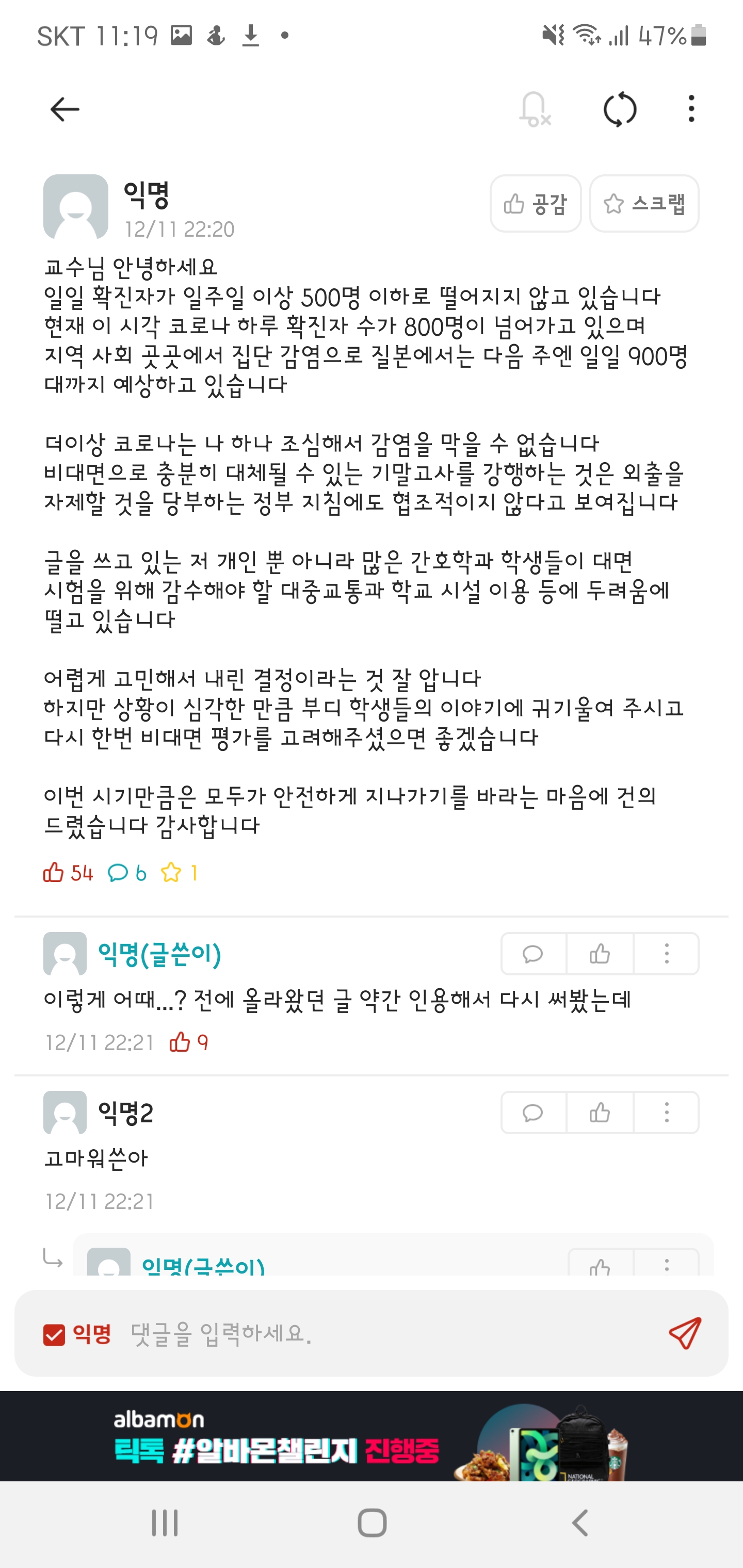This screenshot has width=743, height=1568.
Task: Tap the 스크랩 button to save the post
Action: click(x=644, y=203)
